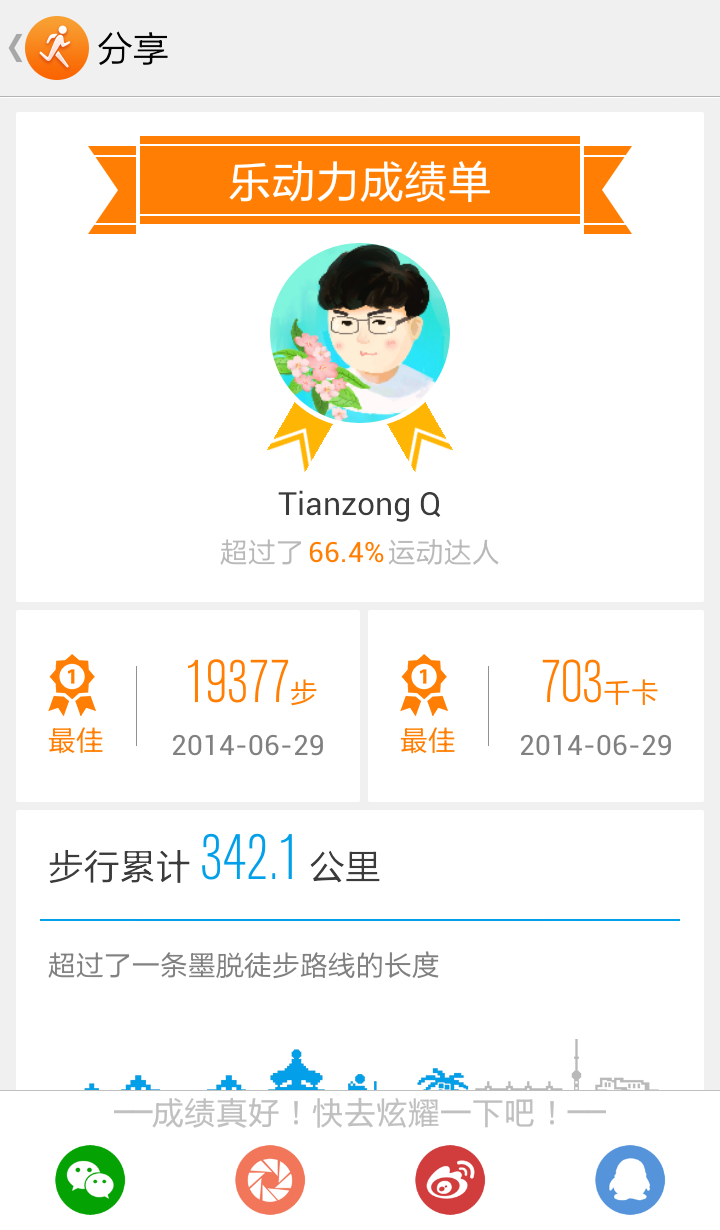Share to WeChat Moments red camera icon

click(269, 1179)
